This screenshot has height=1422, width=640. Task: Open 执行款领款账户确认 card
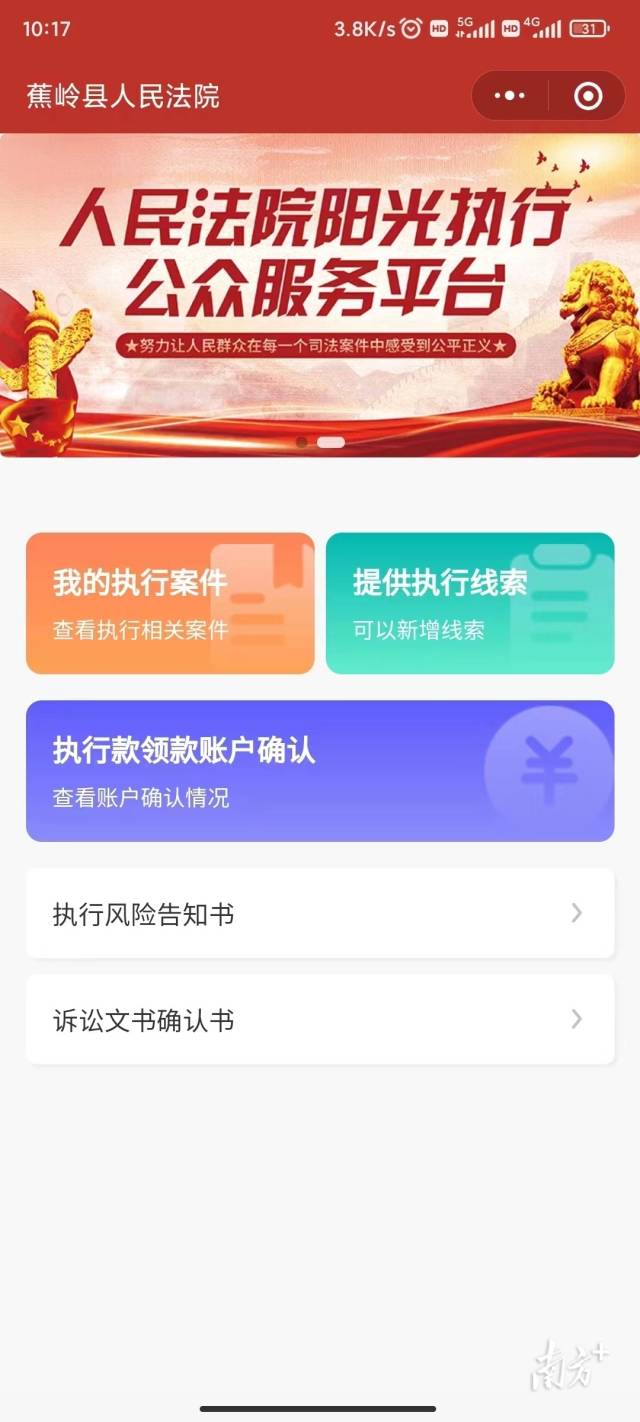coord(320,770)
